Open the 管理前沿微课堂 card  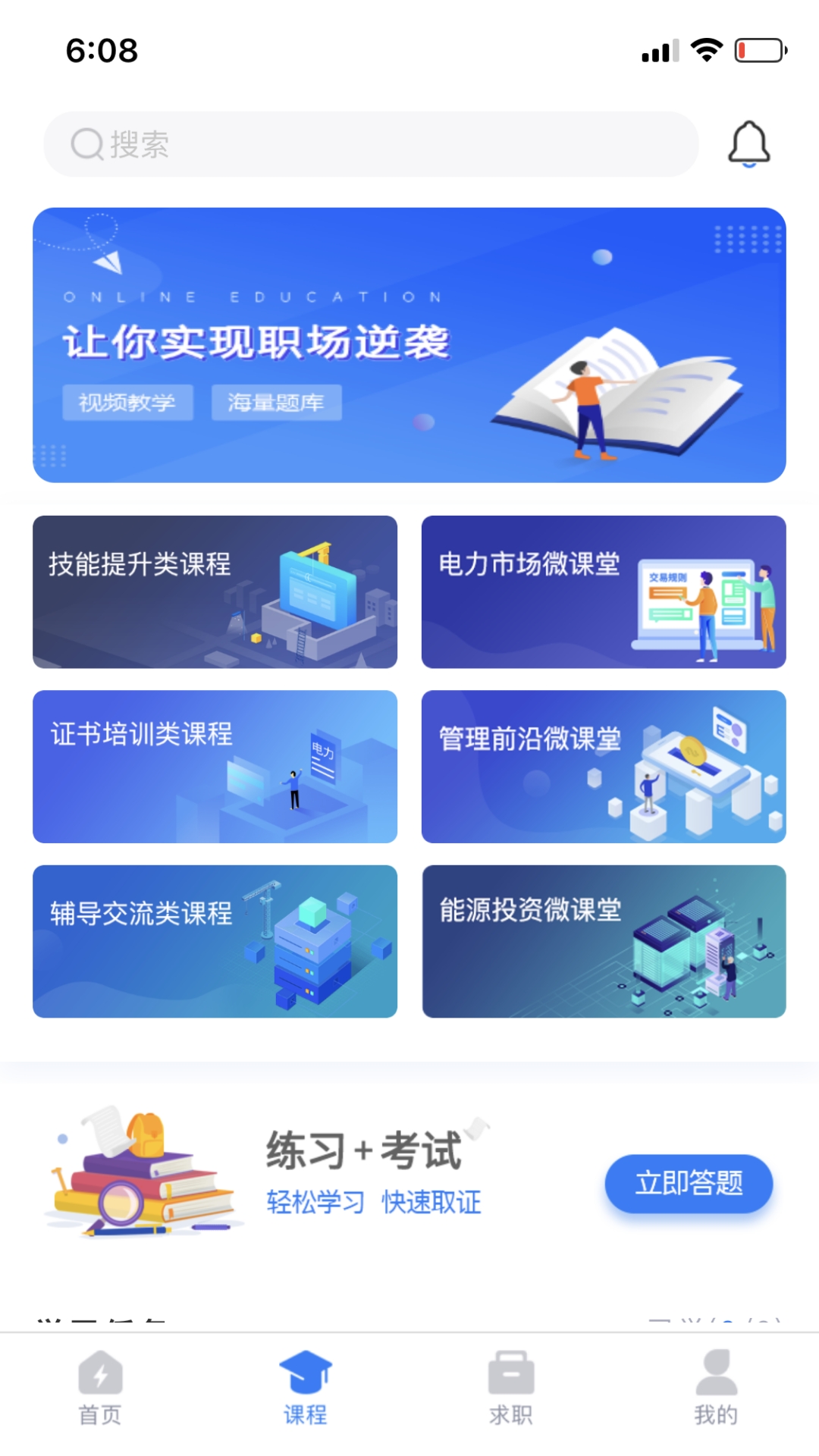click(x=604, y=767)
